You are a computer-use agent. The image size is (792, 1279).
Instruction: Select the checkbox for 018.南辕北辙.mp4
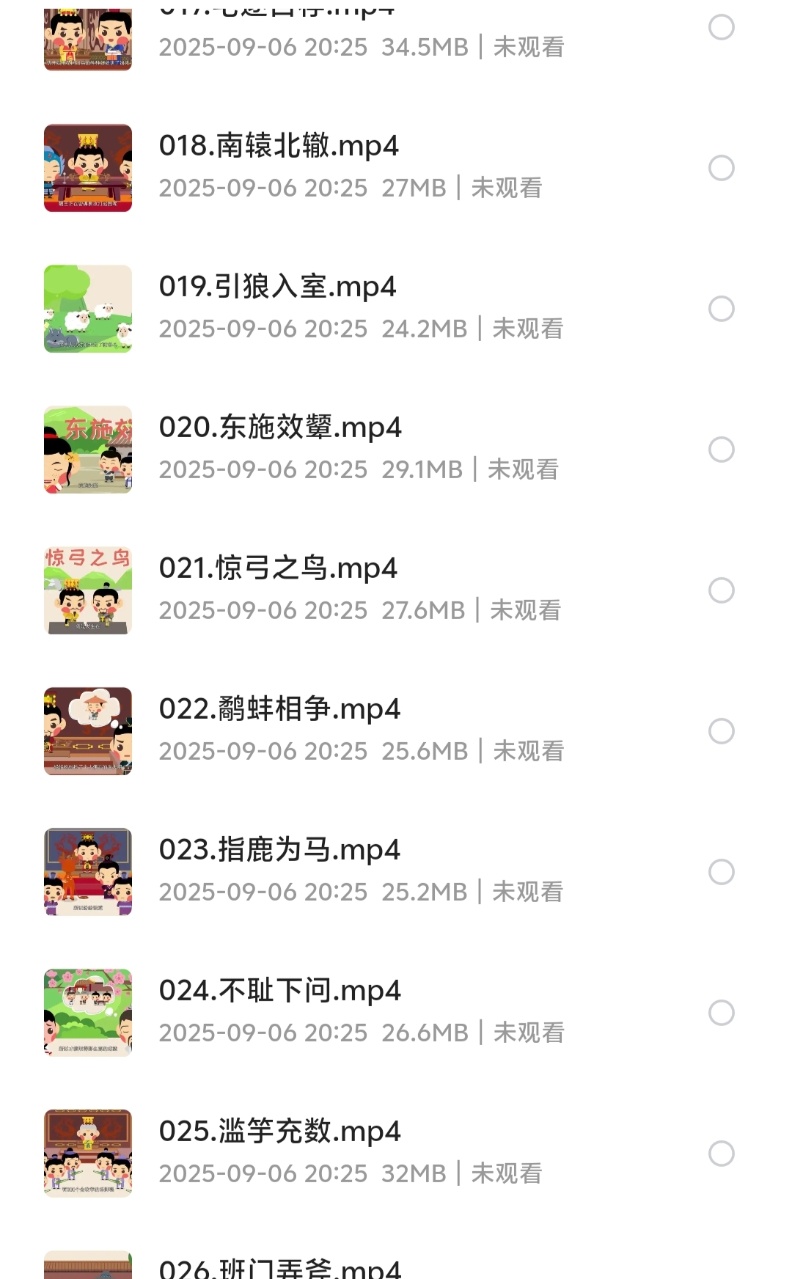(x=722, y=168)
